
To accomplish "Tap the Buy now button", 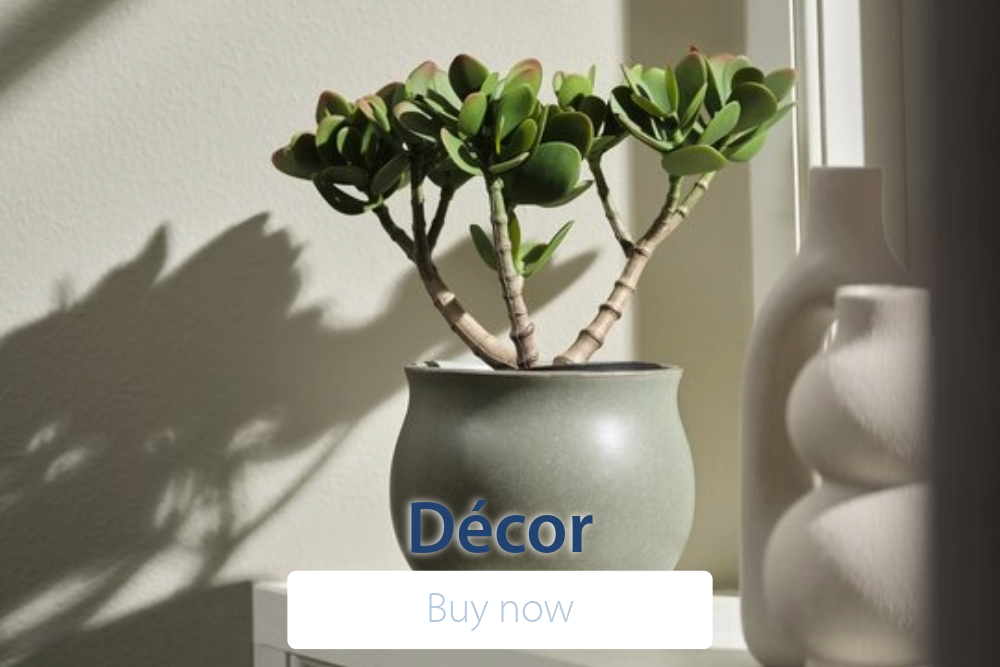I will (499, 609).
